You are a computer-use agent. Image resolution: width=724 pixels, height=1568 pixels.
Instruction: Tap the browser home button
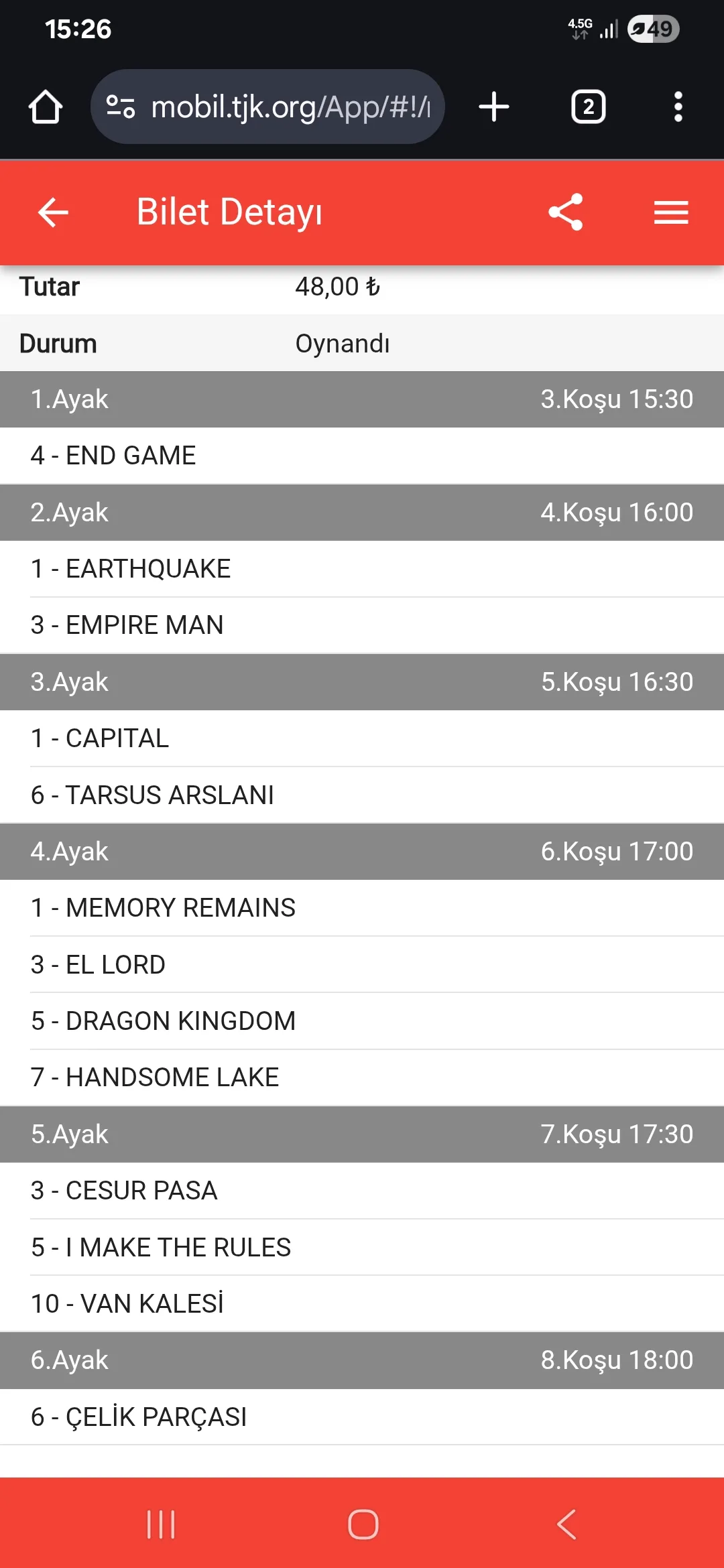[x=46, y=107]
